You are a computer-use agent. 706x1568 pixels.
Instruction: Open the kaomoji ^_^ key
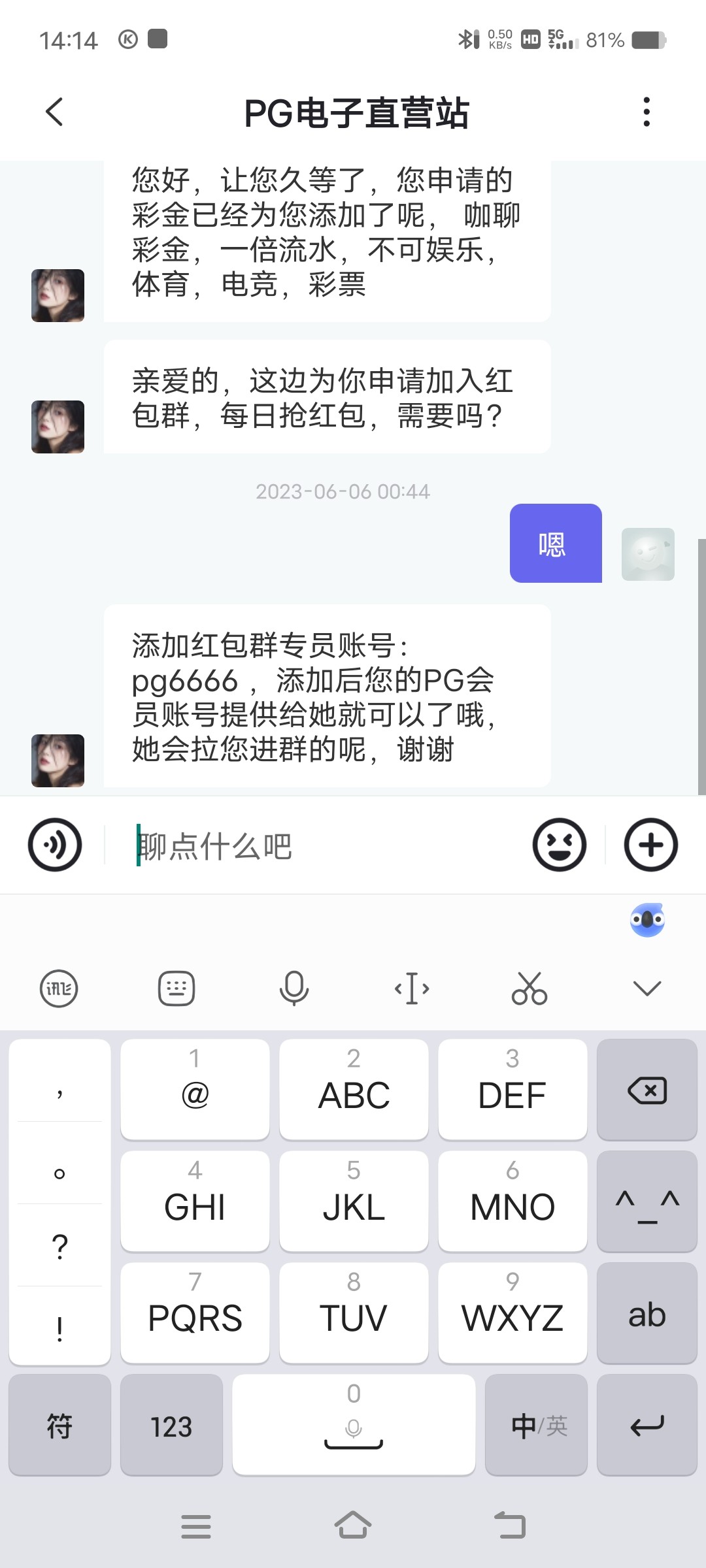click(647, 1202)
